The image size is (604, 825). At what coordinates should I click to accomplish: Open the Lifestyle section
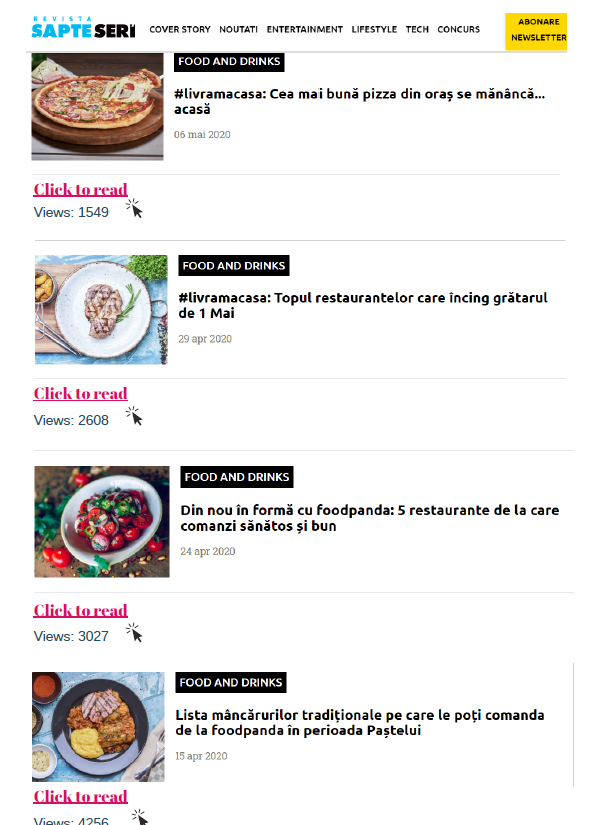[x=374, y=30]
